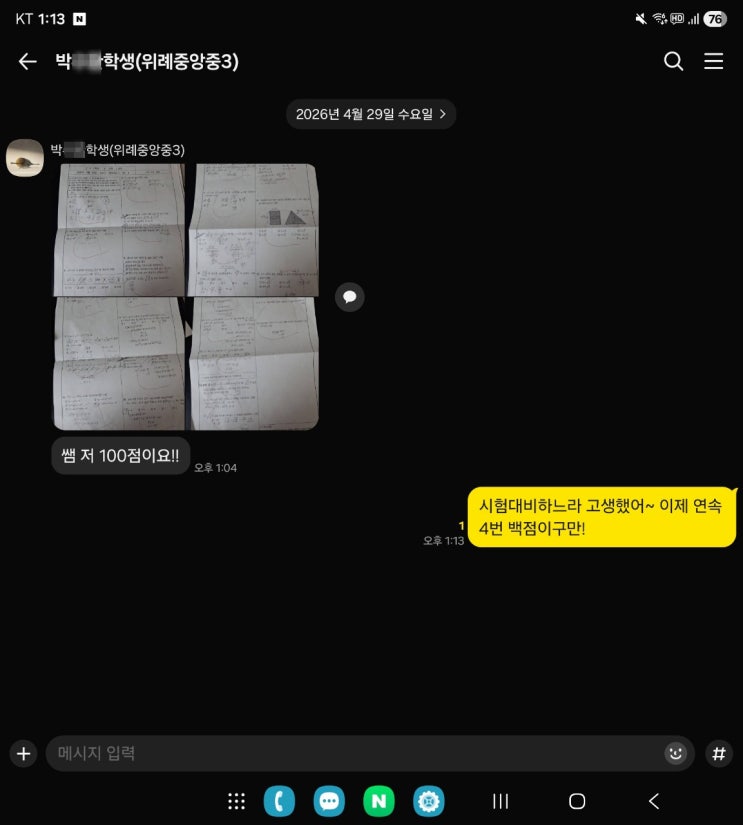This screenshot has width=743, height=825.
Task: Launch the Naver app from the taskbar
Action: coord(379,801)
